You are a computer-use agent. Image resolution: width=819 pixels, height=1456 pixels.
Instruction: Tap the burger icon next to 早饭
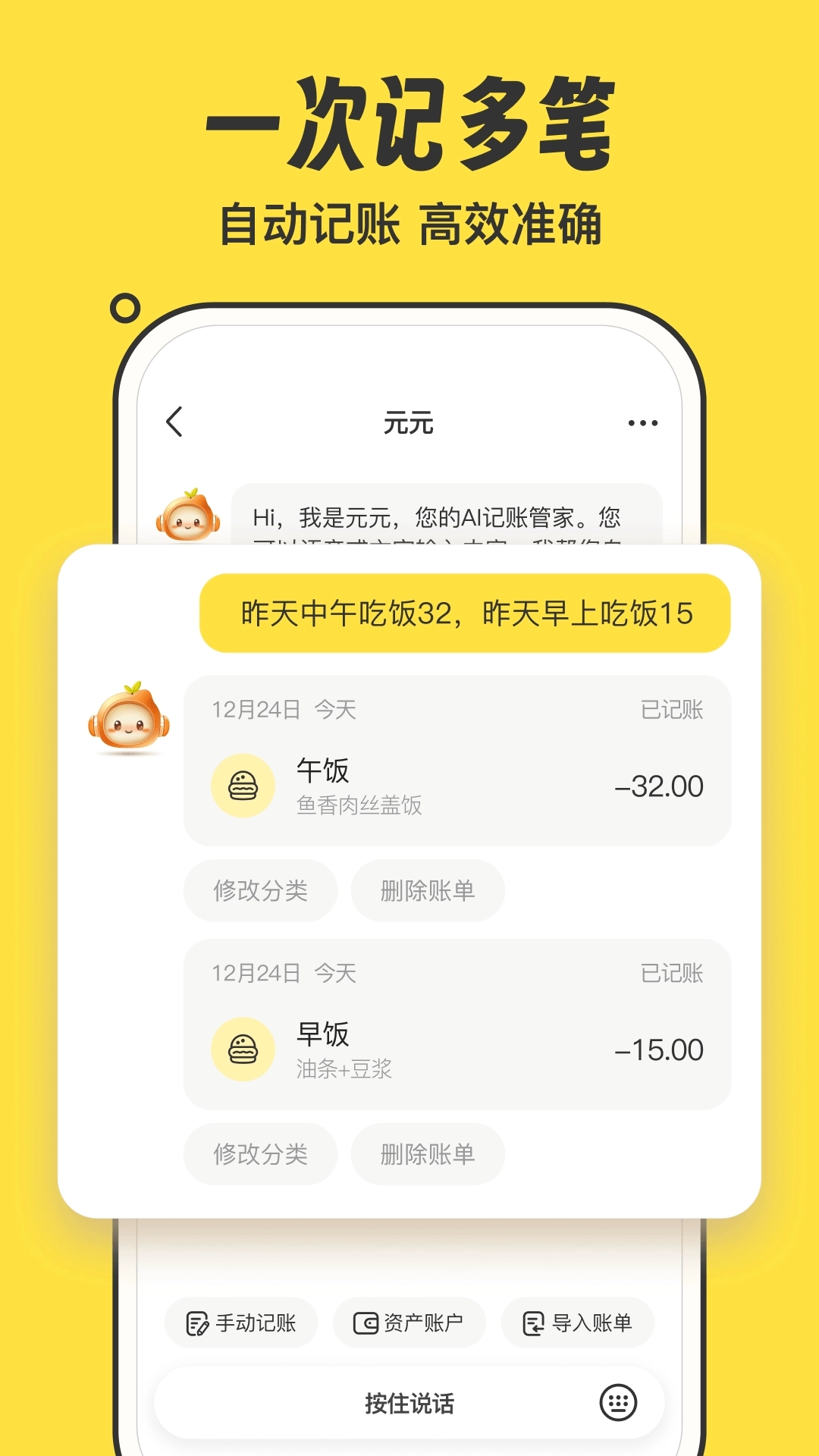coord(244,1049)
